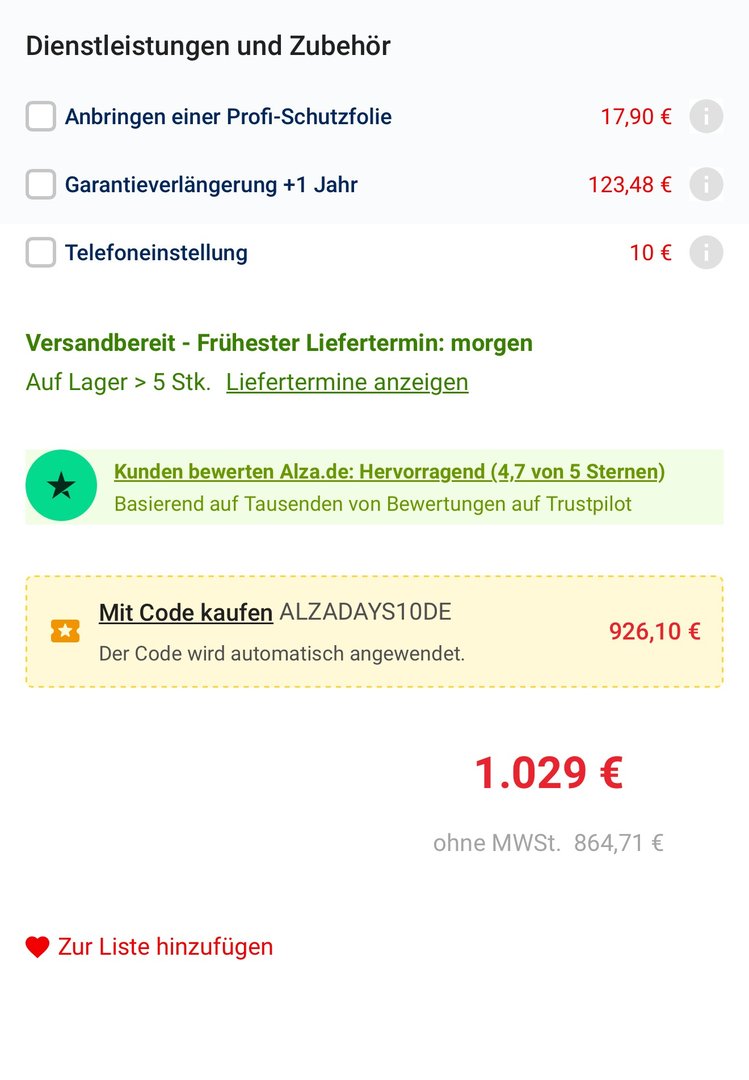Show info for Profi-Schutzfolie service
This screenshot has width=749, height=1080.
point(706,117)
